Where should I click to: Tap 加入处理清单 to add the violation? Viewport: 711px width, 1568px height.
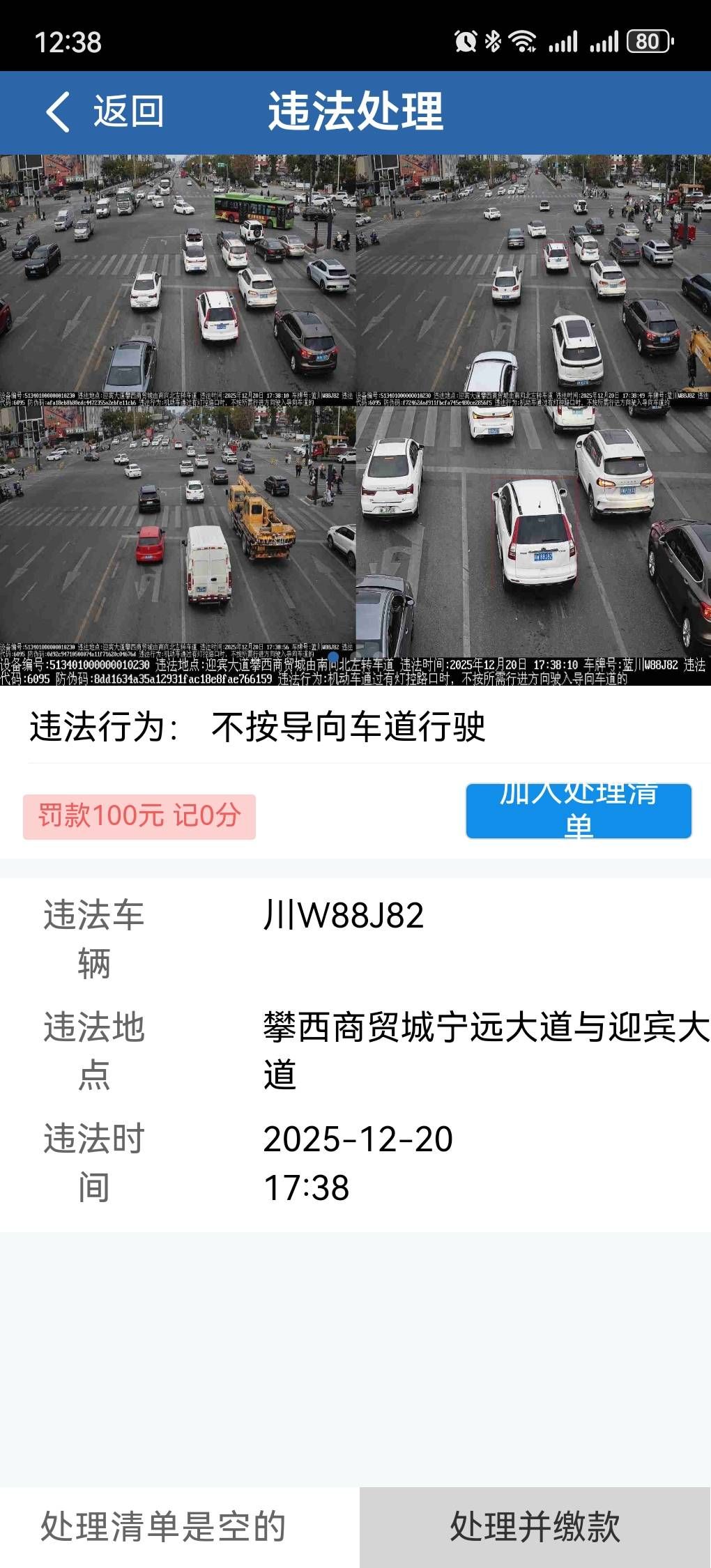pos(578,811)
